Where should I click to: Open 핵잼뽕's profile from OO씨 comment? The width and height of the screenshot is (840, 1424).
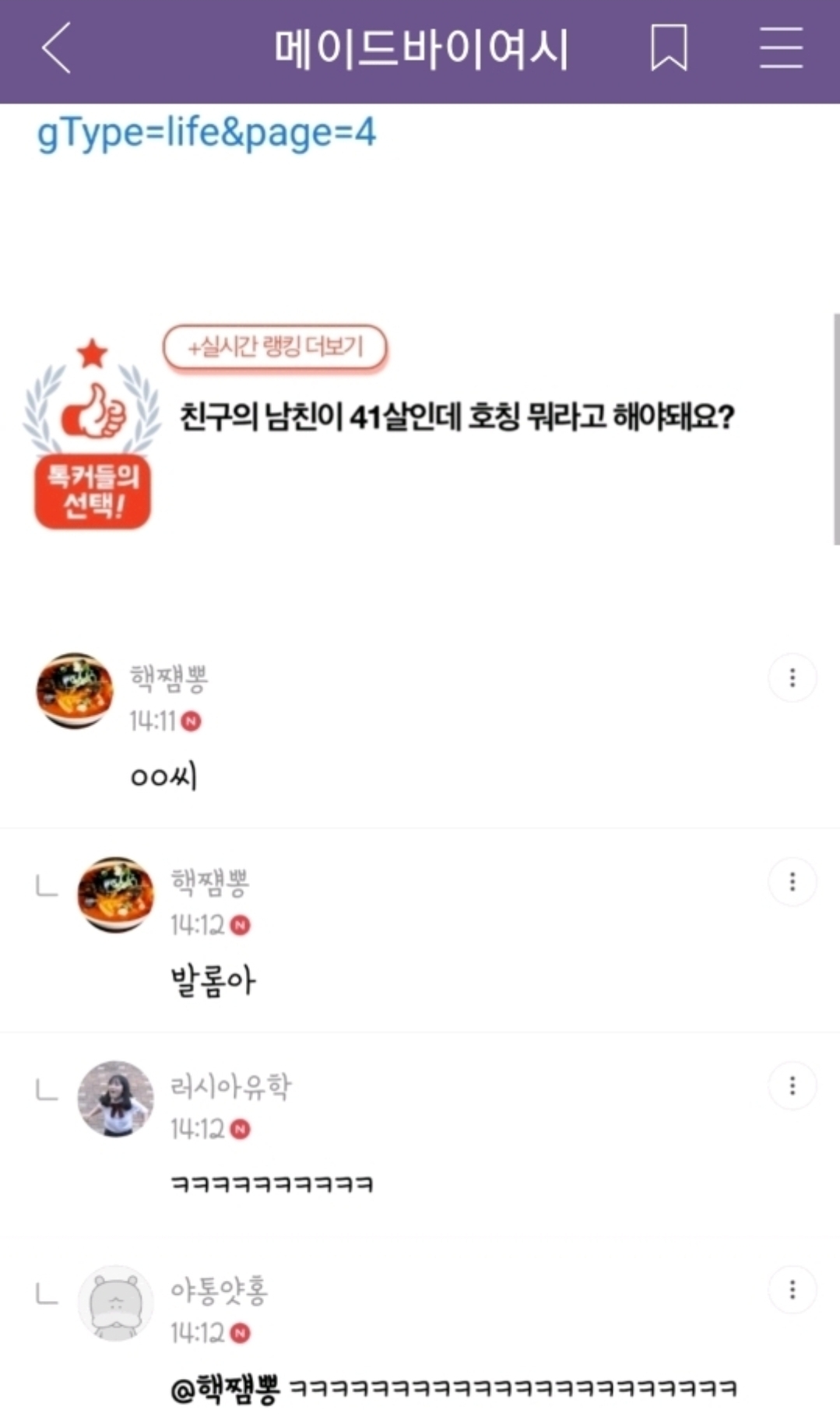pos(75,691)
